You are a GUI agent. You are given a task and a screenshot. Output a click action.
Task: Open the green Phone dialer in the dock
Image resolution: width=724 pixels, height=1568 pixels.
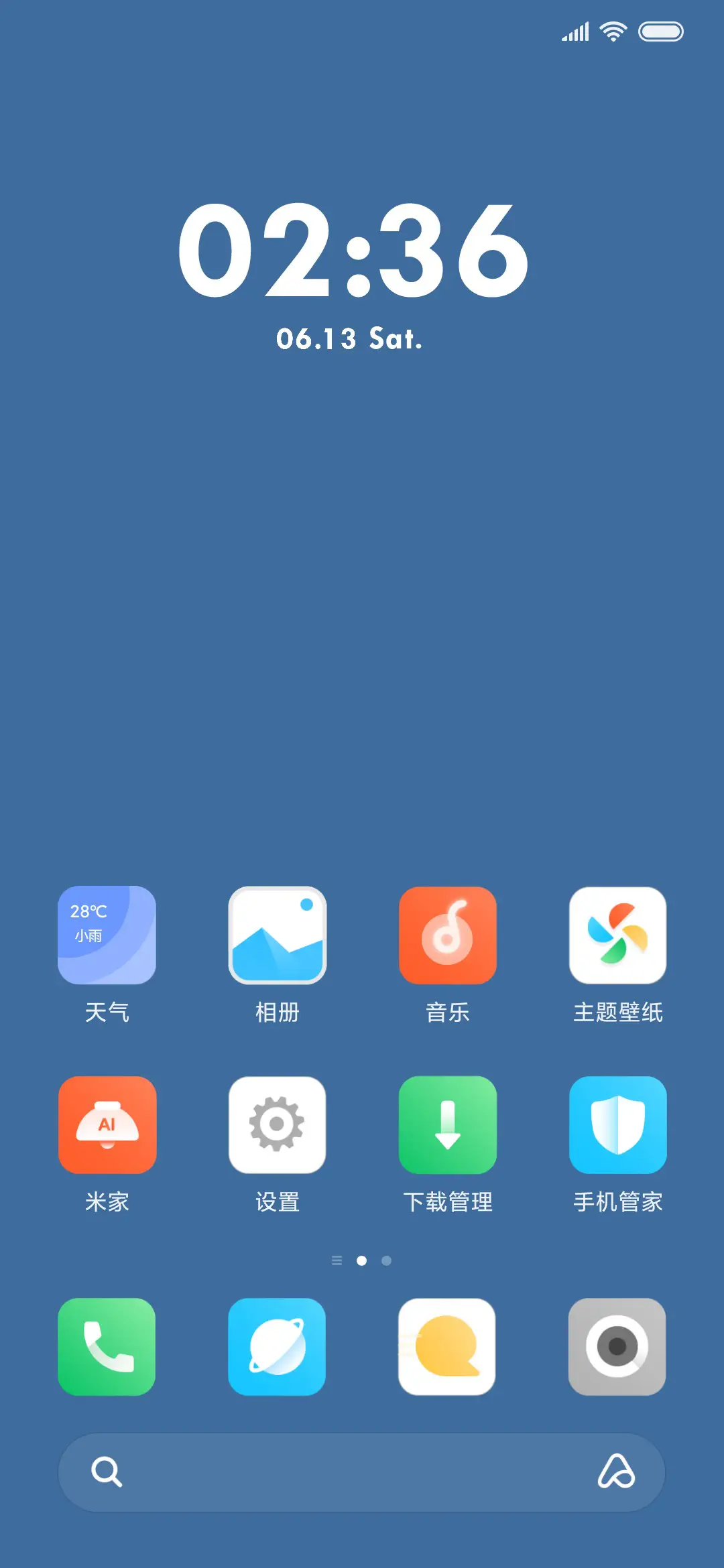[x=107, y=1347]
